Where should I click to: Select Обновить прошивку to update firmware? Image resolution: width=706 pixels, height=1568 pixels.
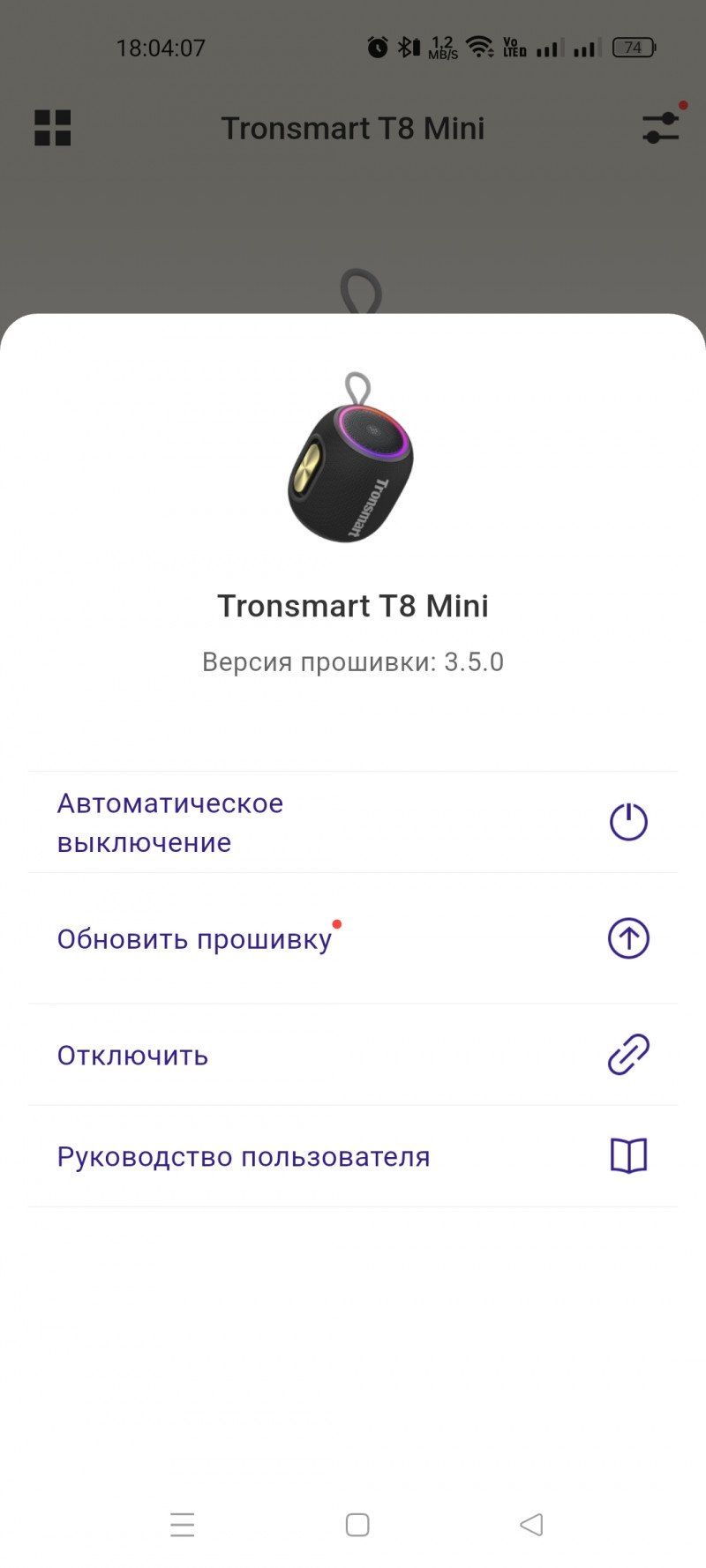(x=353, y=938)
